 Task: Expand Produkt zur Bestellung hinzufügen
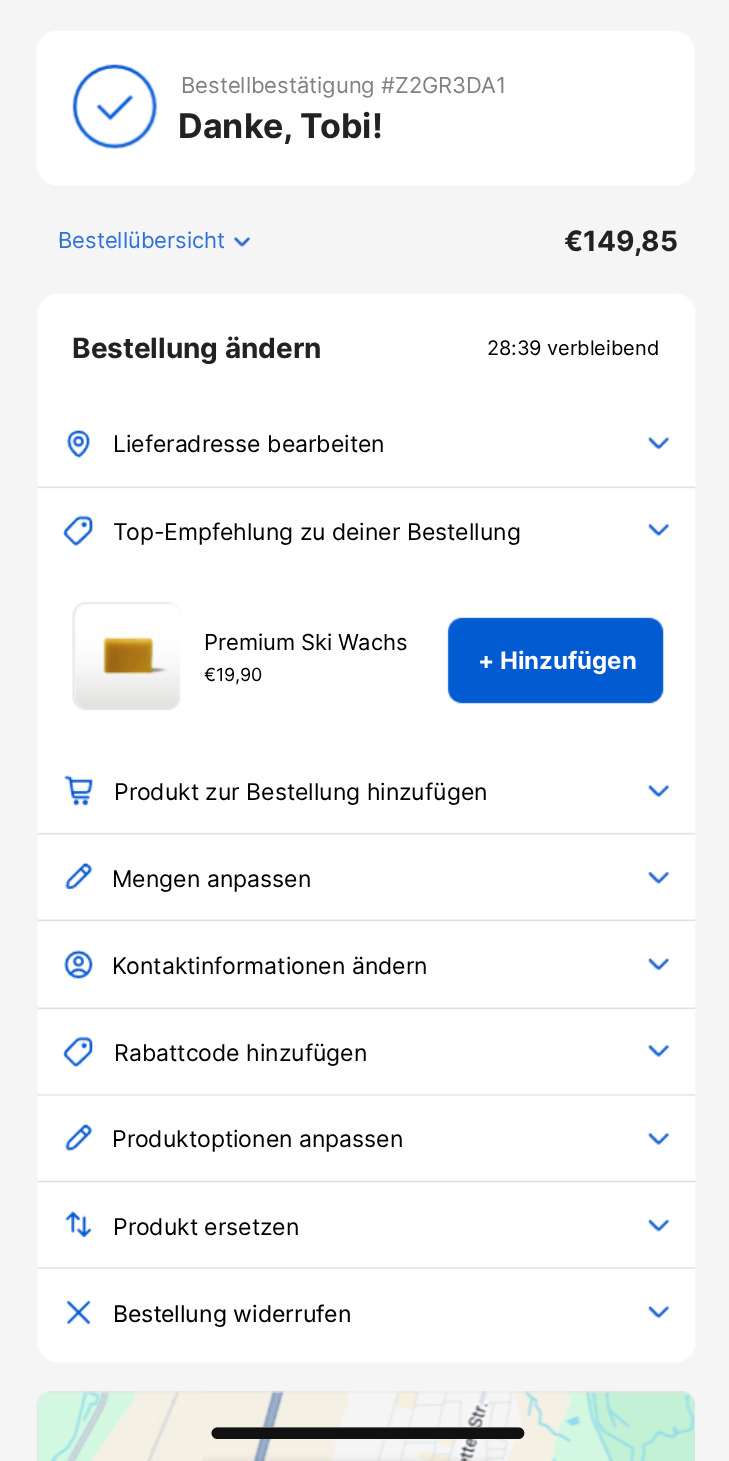[x=366, y=792]
